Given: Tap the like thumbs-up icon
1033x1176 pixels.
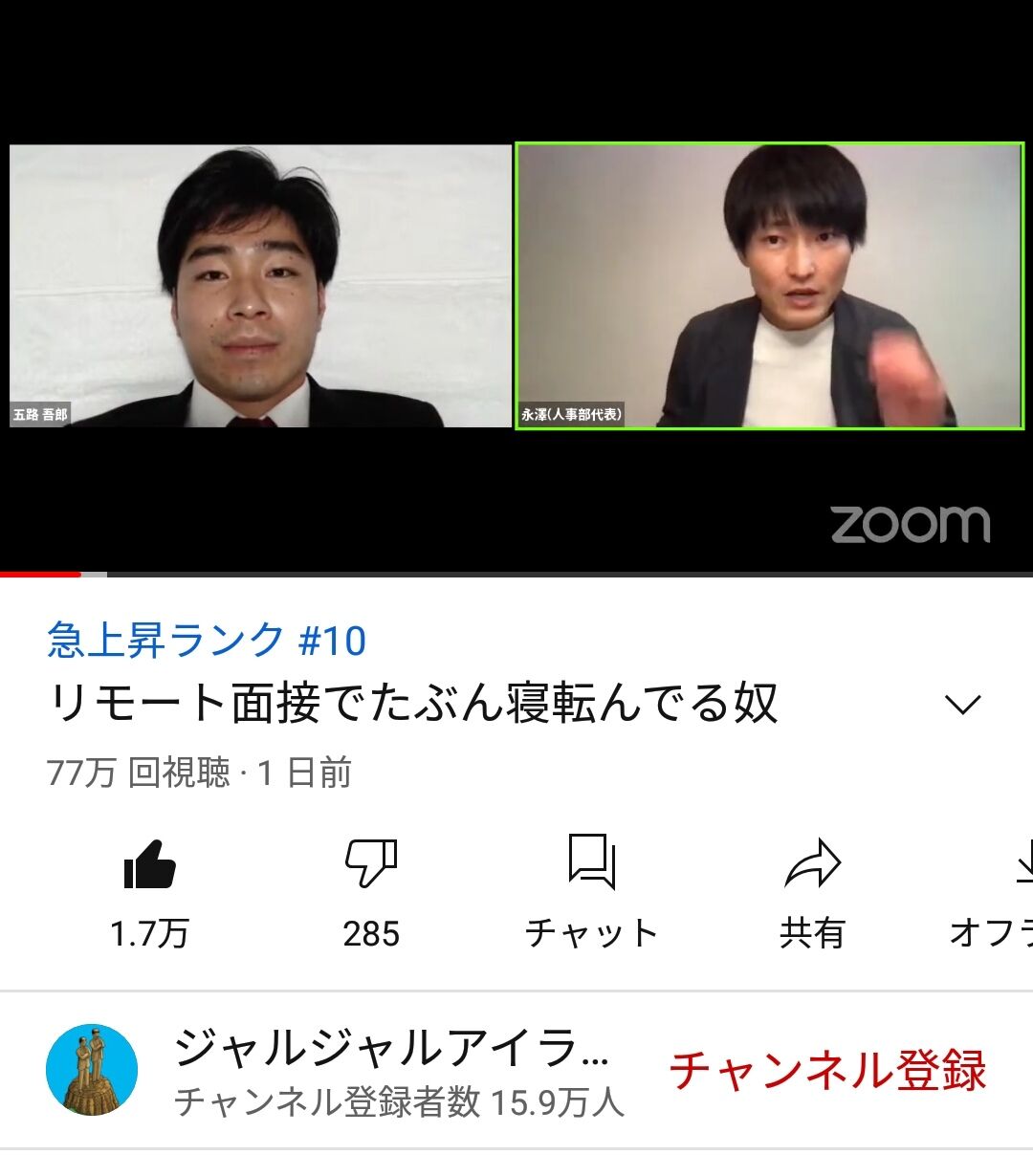Looking at the screenshot, I should [x=151, y=865].
